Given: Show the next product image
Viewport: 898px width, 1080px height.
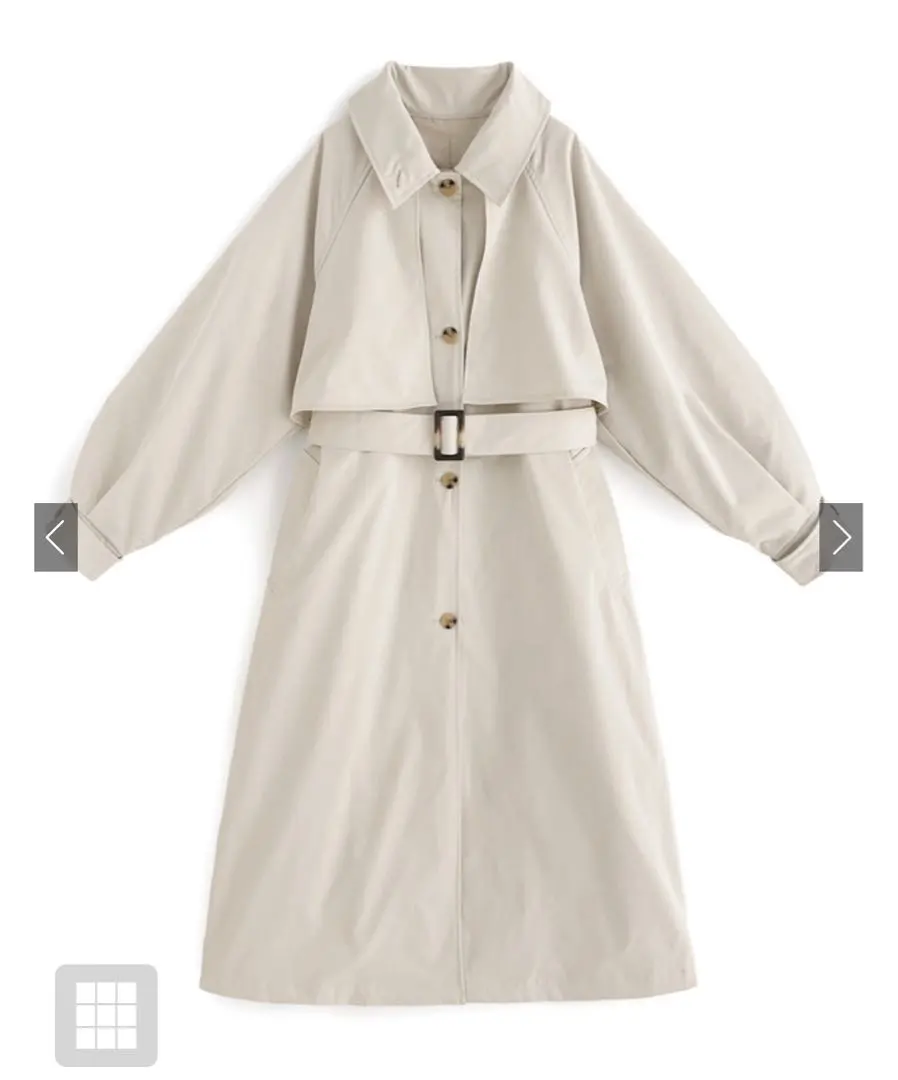Looking at the screenshot, I should pos(840,538).
